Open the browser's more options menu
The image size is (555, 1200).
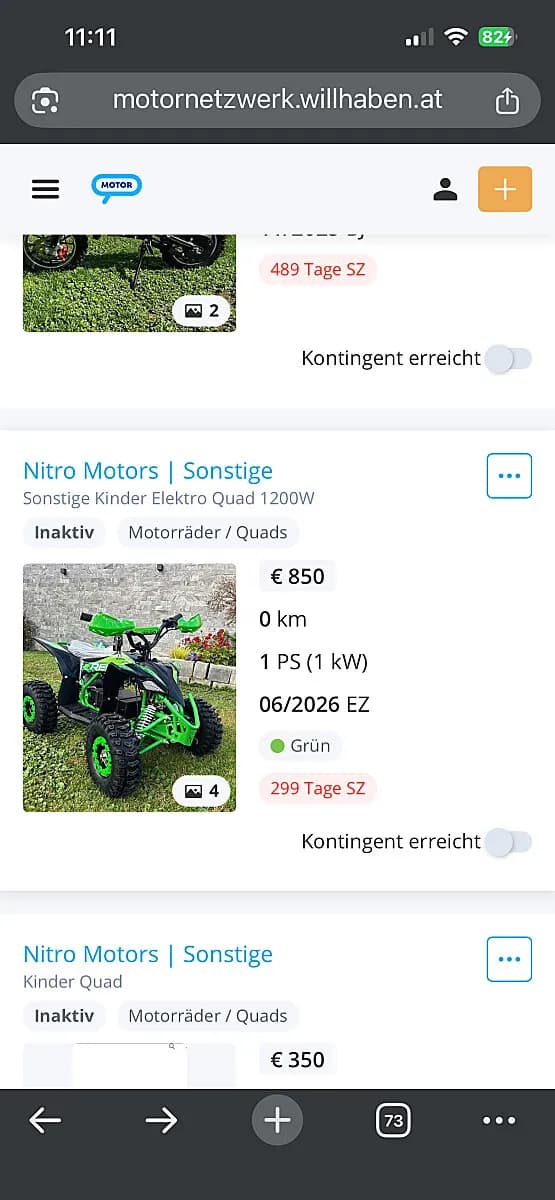pos(499,1121)
